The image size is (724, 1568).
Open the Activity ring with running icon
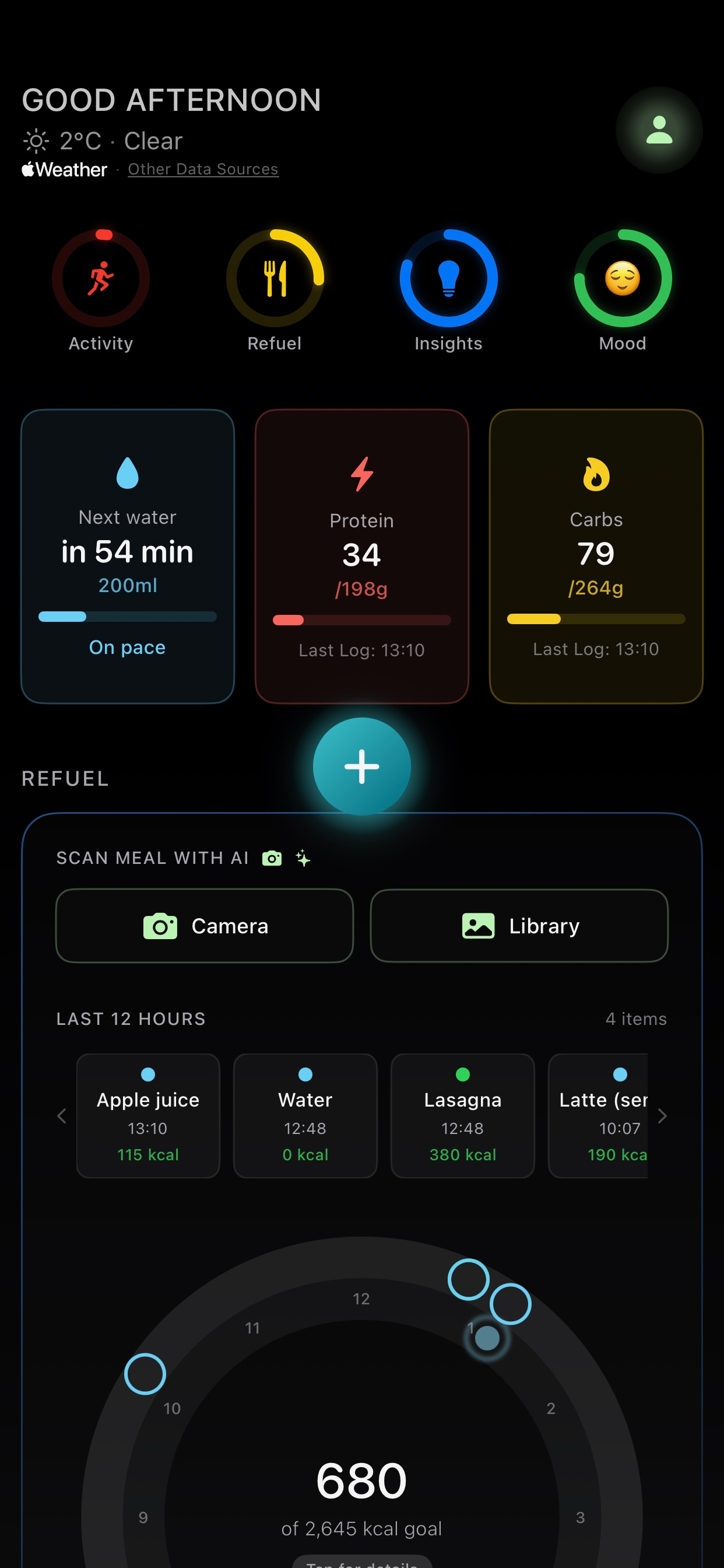coord(100,278)
